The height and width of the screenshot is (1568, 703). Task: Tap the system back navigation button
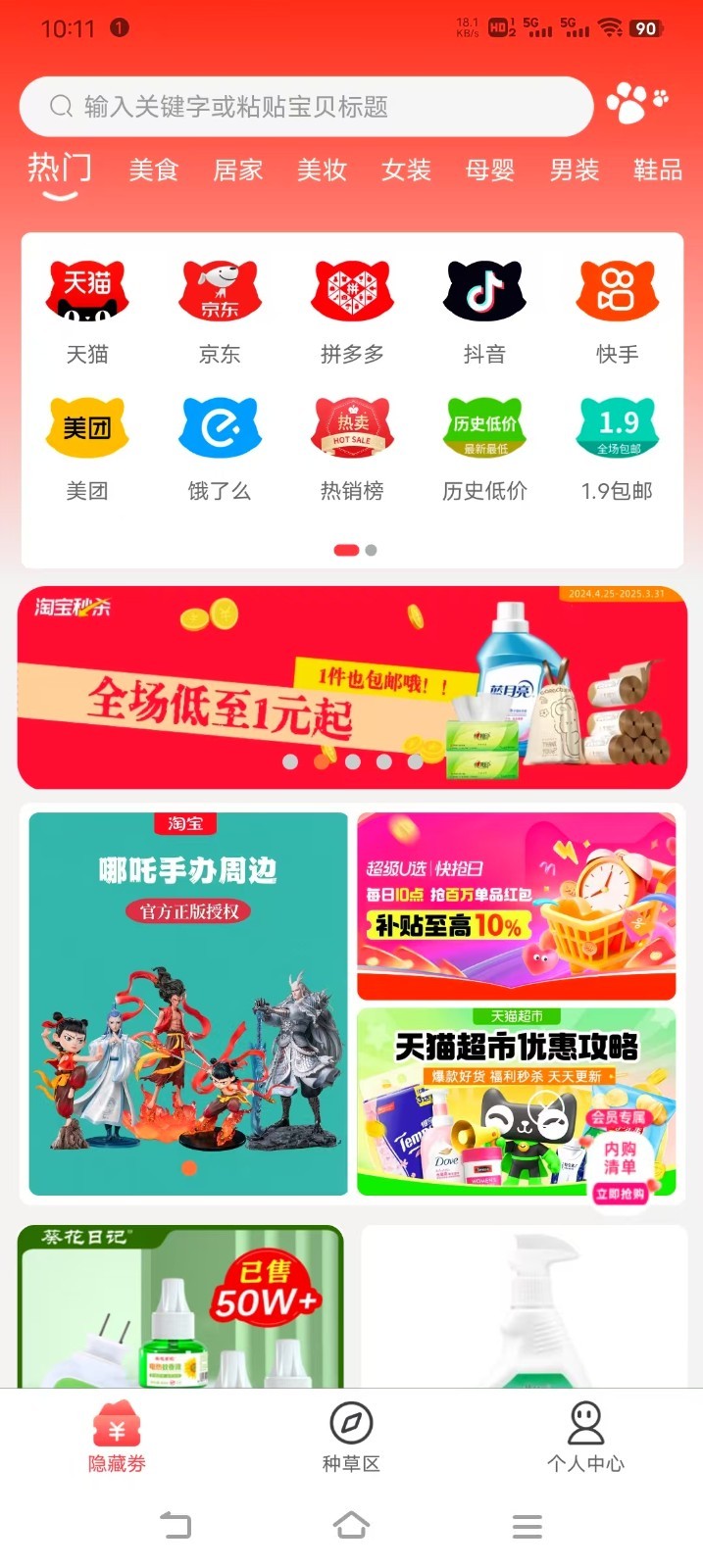176,1526
